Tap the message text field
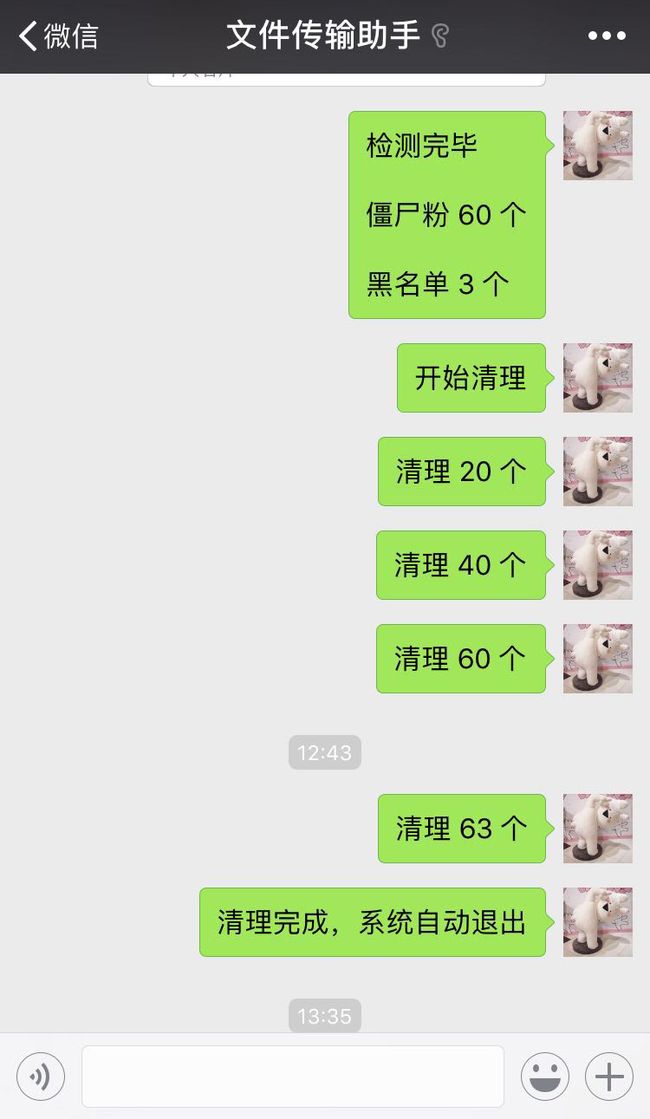The width and height of the screenshot is (650, 1119). 293,1076
